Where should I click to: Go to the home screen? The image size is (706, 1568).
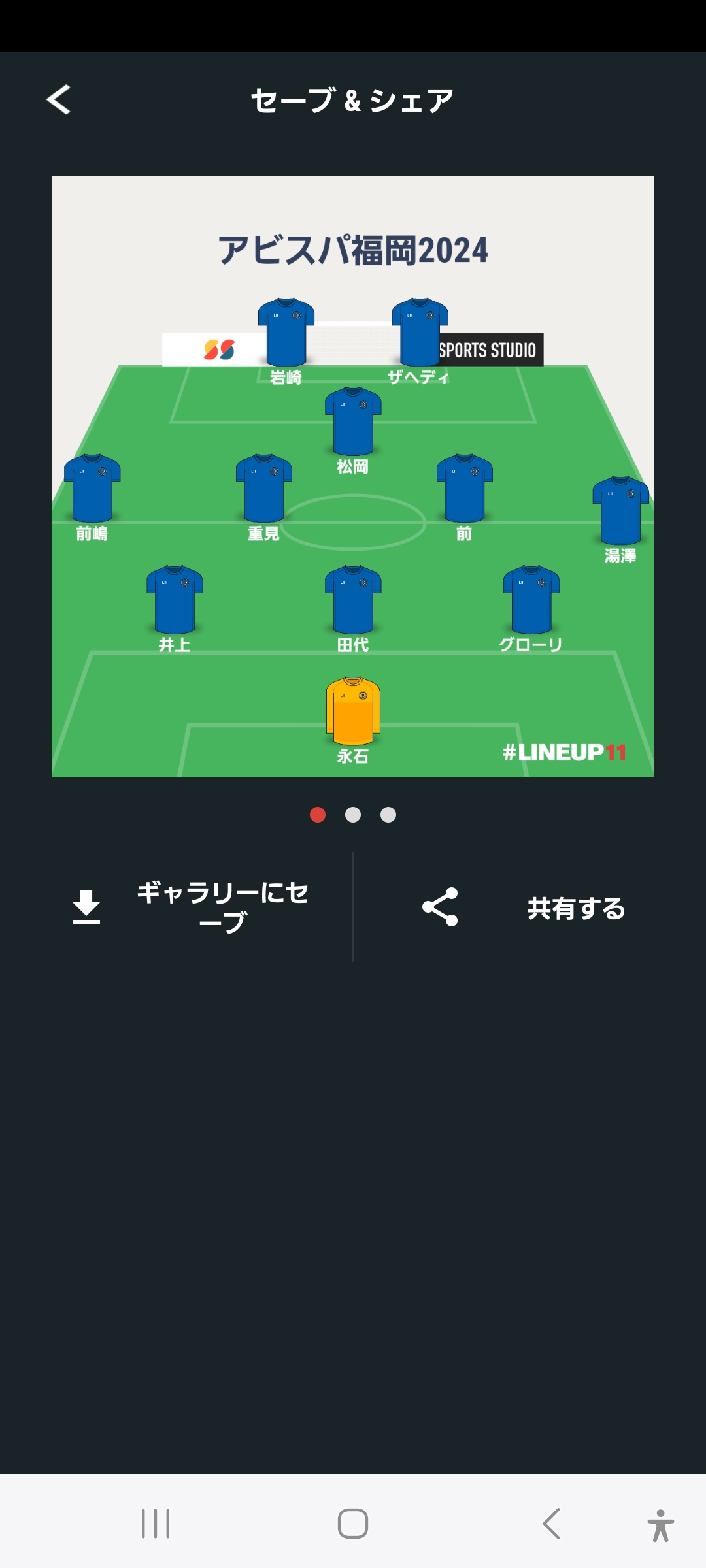coord(353,1524)
